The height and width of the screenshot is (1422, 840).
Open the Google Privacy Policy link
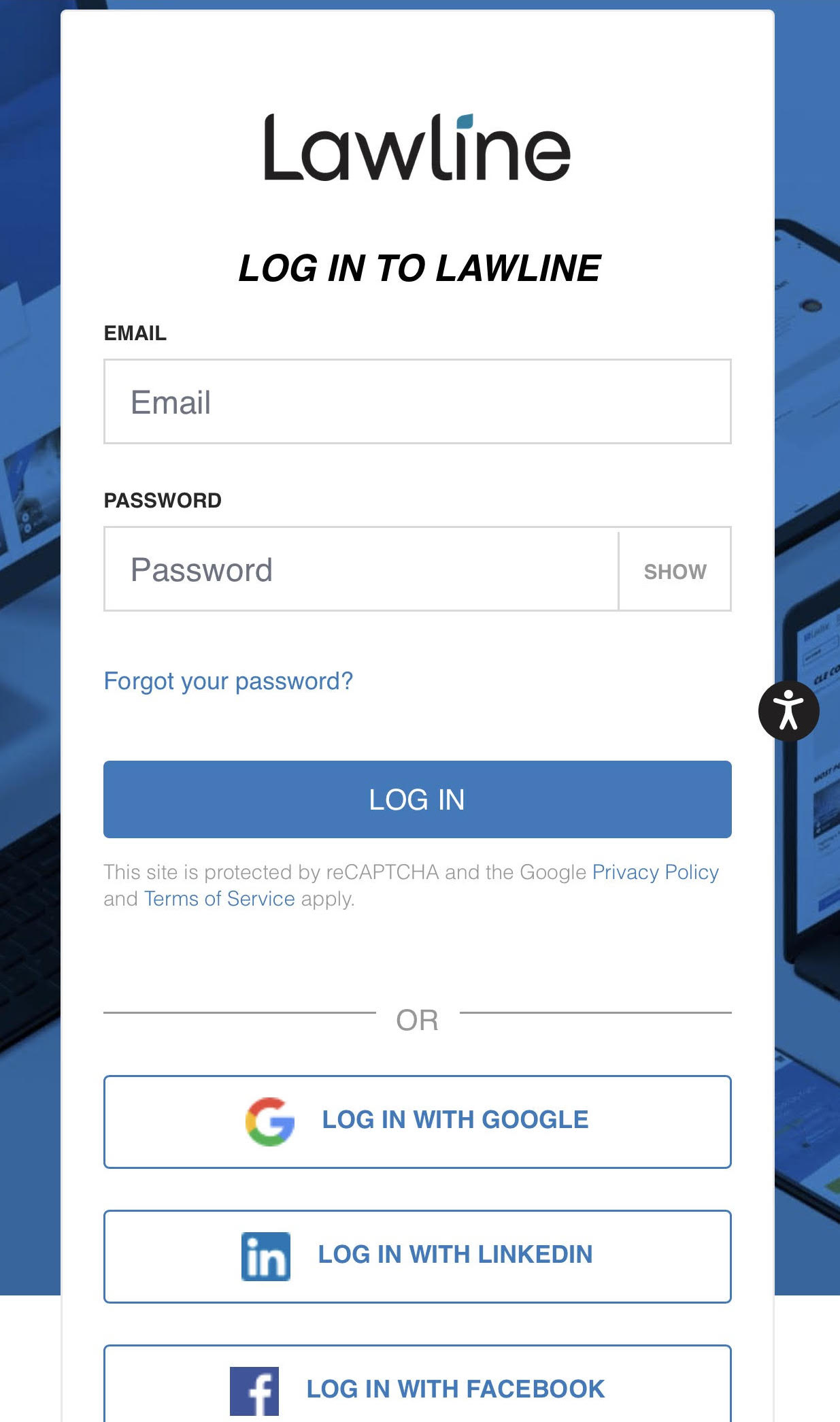coord(655,872)
